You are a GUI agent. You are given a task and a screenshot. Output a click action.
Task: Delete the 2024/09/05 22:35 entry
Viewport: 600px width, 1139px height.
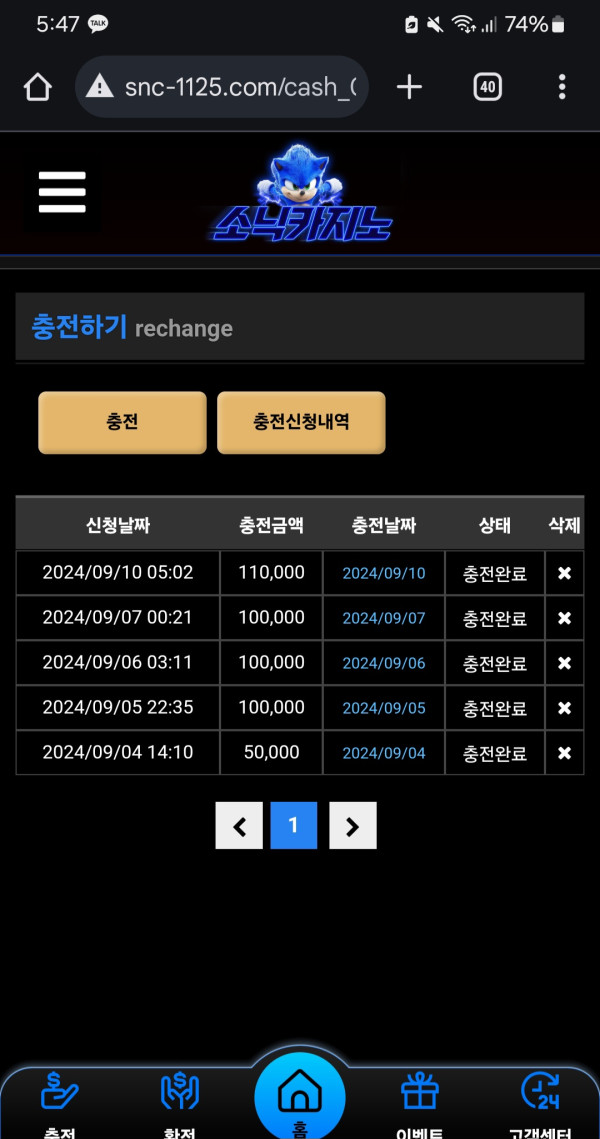tap(564, 708)
